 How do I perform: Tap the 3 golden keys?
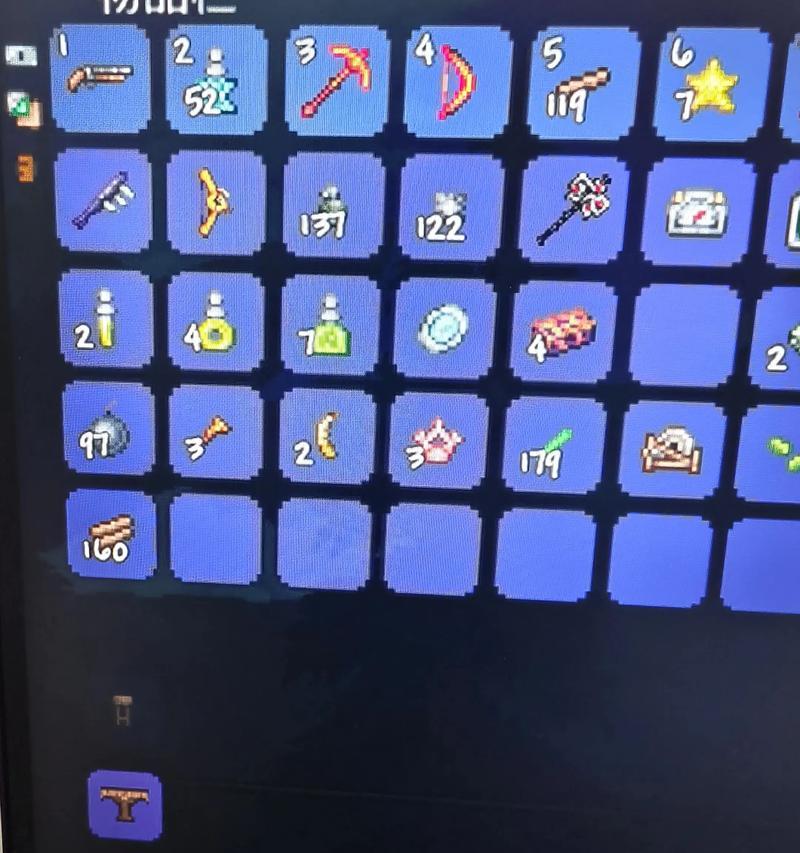click(214, 435)
